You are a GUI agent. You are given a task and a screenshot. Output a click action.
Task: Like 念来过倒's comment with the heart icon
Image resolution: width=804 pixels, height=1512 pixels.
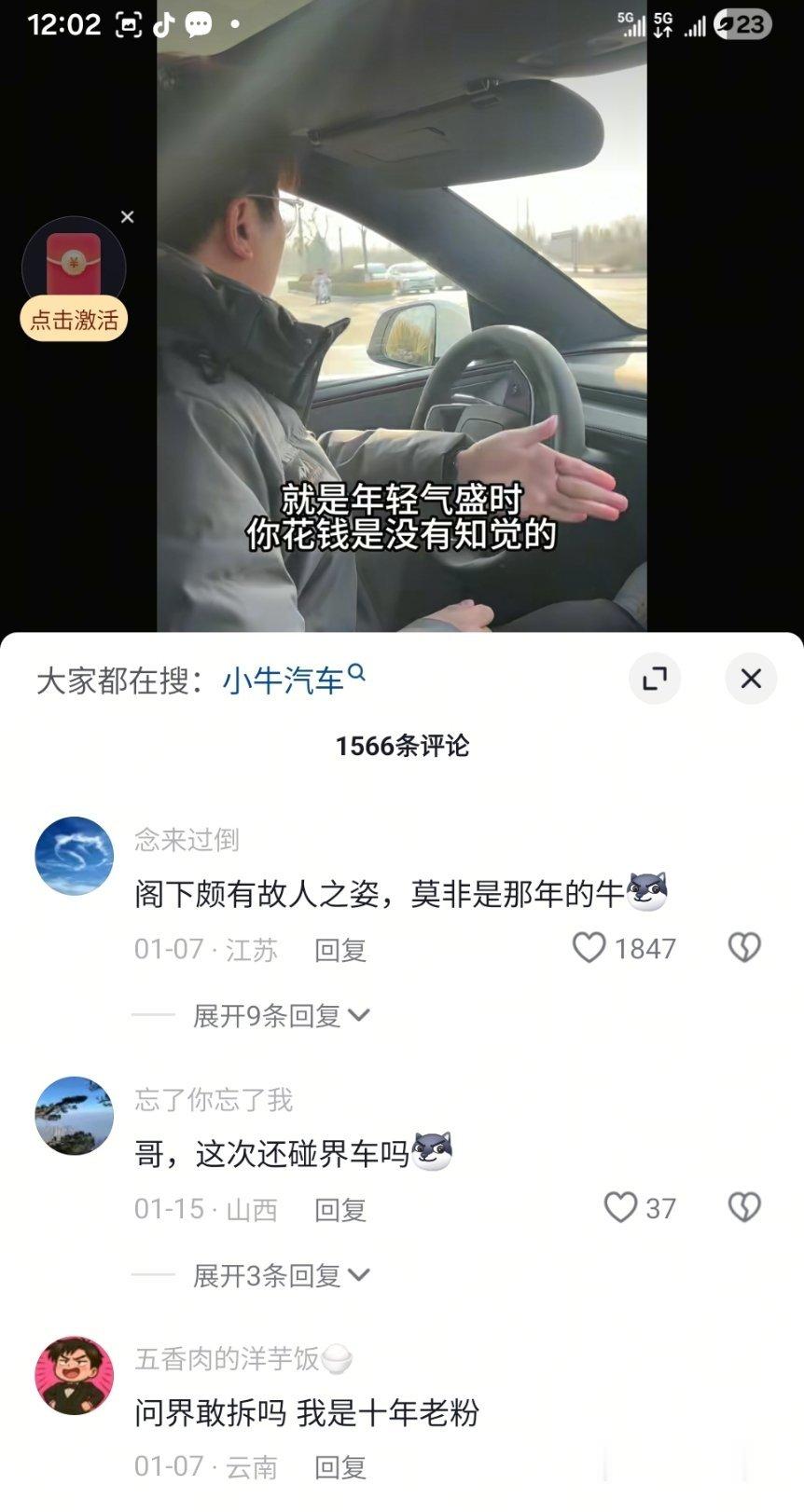coord(590,947)
